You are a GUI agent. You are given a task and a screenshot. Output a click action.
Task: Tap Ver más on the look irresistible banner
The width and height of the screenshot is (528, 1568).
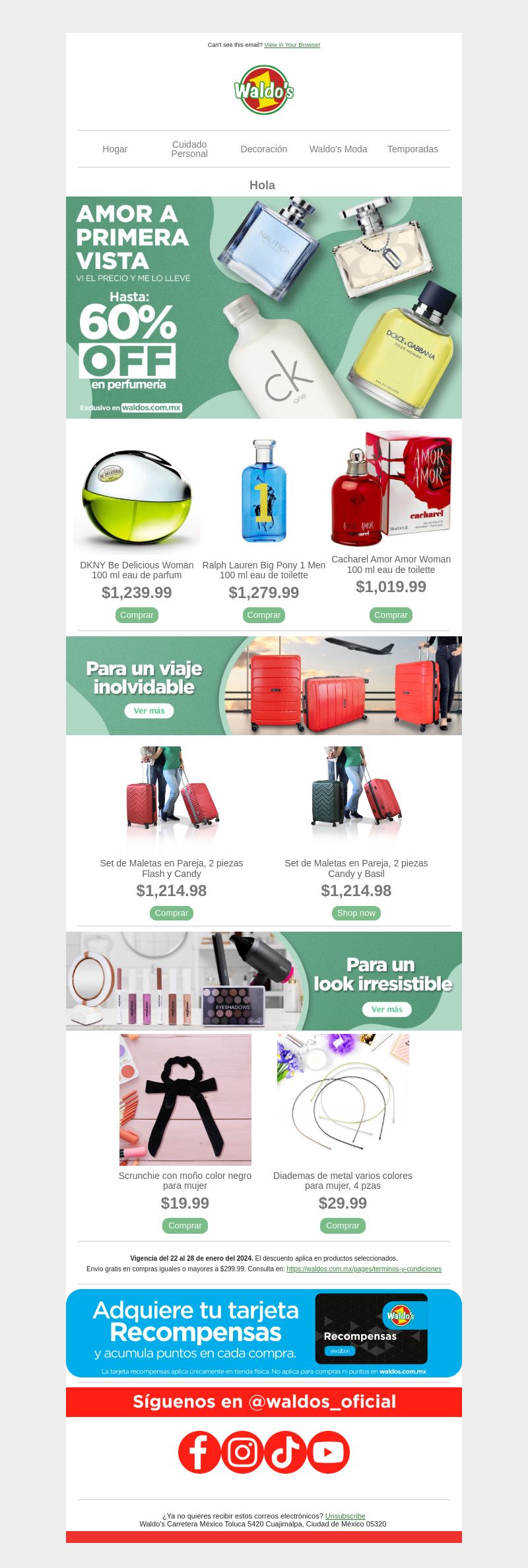point(387,1009)
